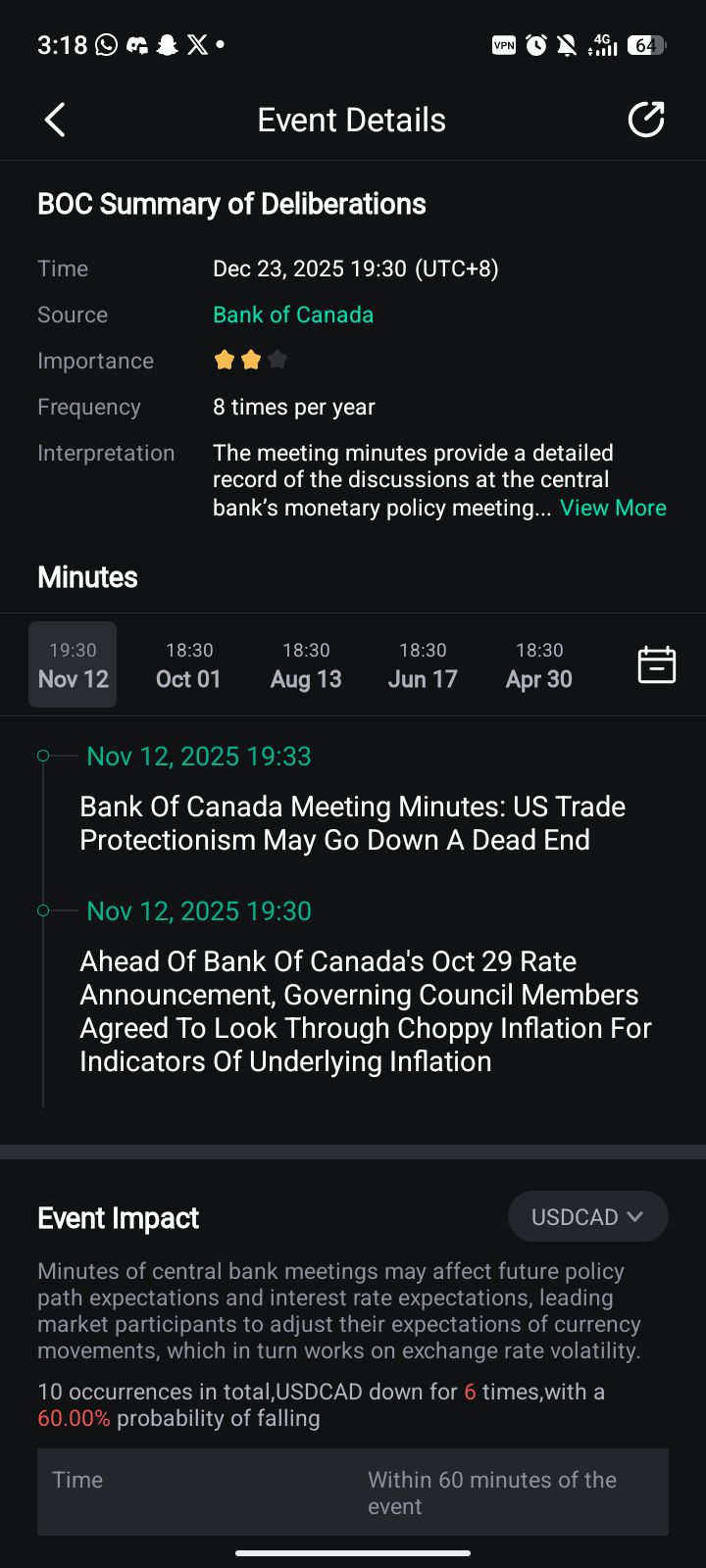This screenshot has height=1568, width=706.
Task: Open the Bank of Canada source link
Action: click(293, 315)
